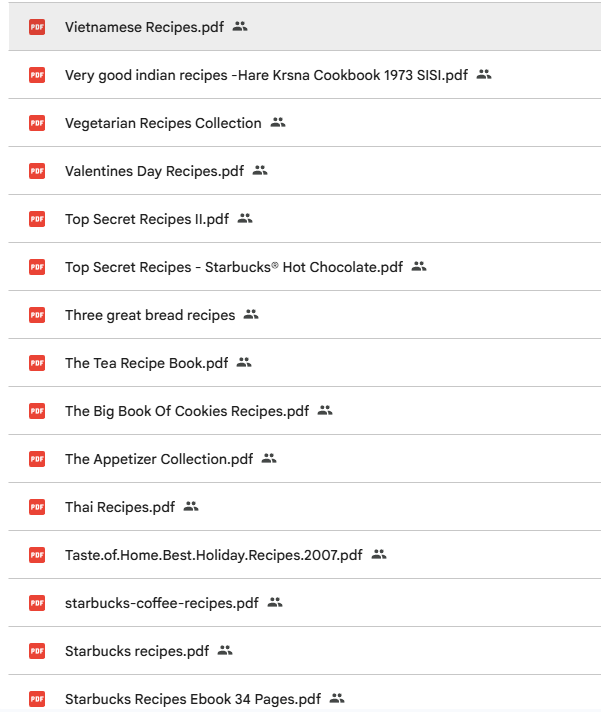View Starbucks recipes.pdf
Image resolution: width=601 pixels, height=712 pixels.
click(x=137, y=651)
